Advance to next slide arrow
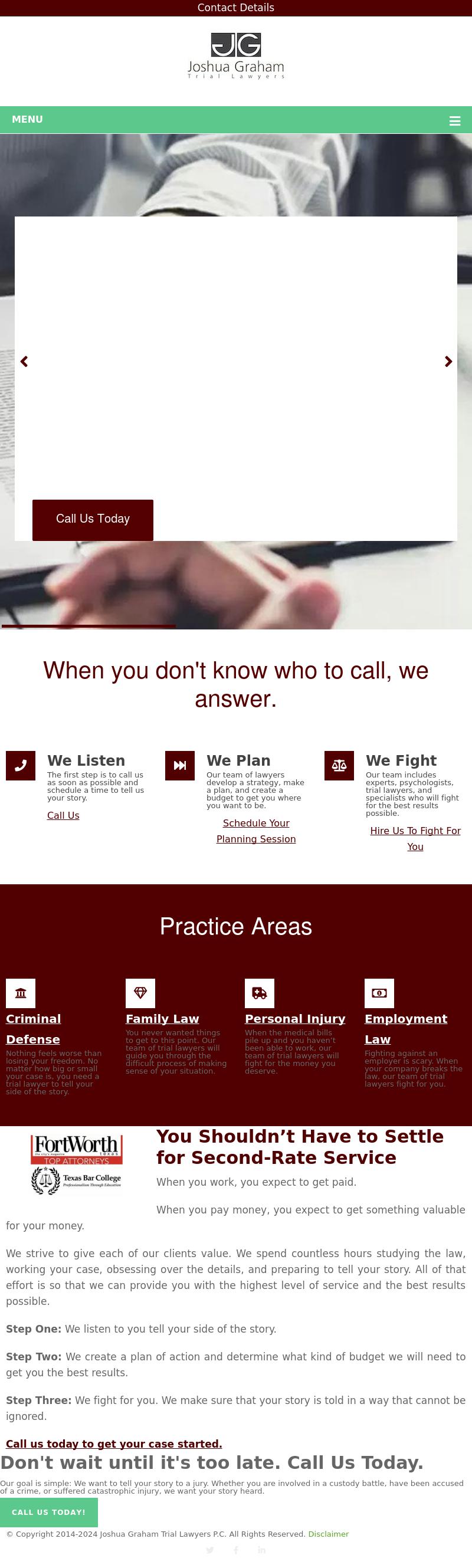Screen dimensions: 472x1568 coord(448,362)
